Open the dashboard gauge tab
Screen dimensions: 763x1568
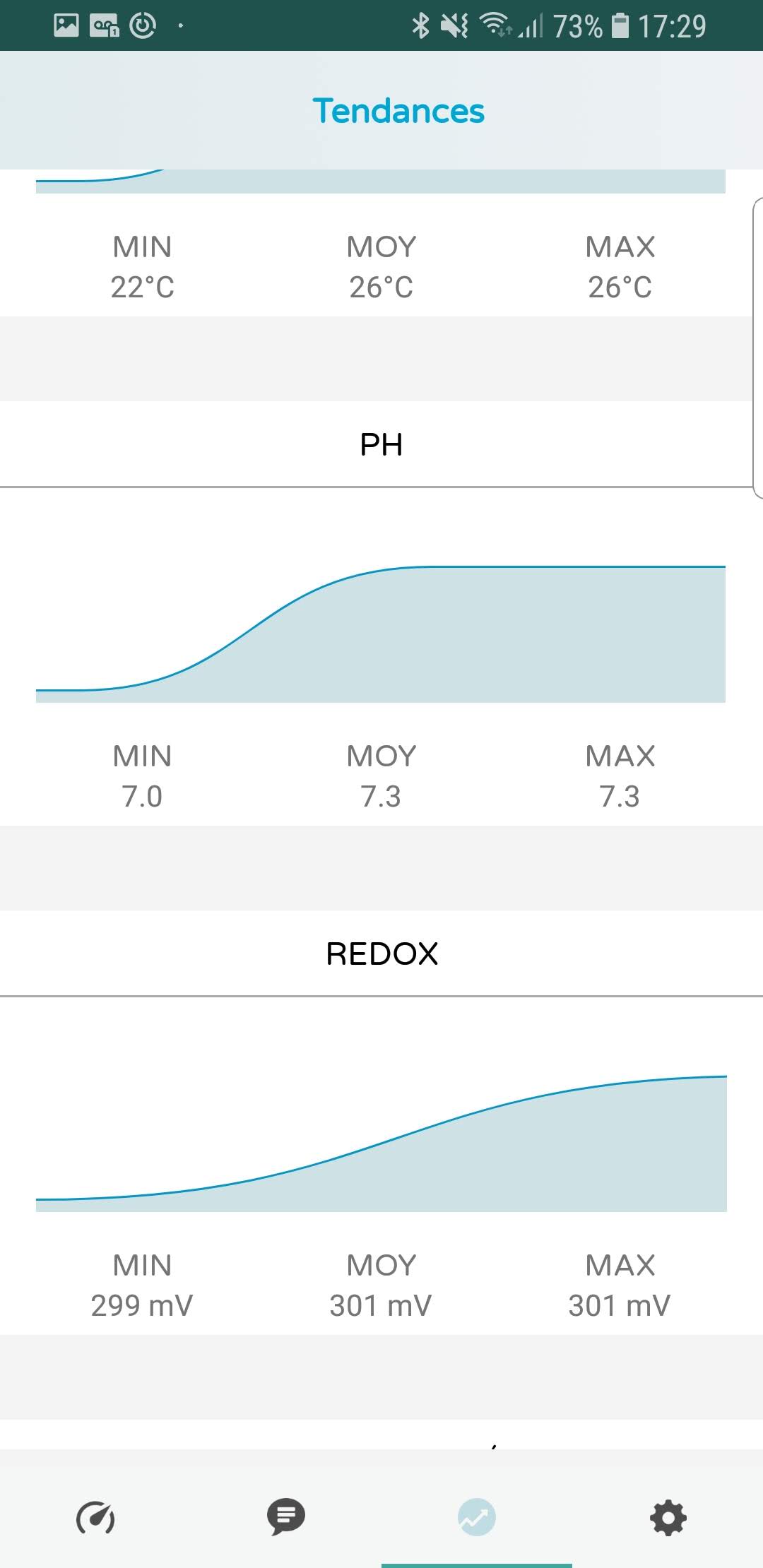coord(95,1517)
